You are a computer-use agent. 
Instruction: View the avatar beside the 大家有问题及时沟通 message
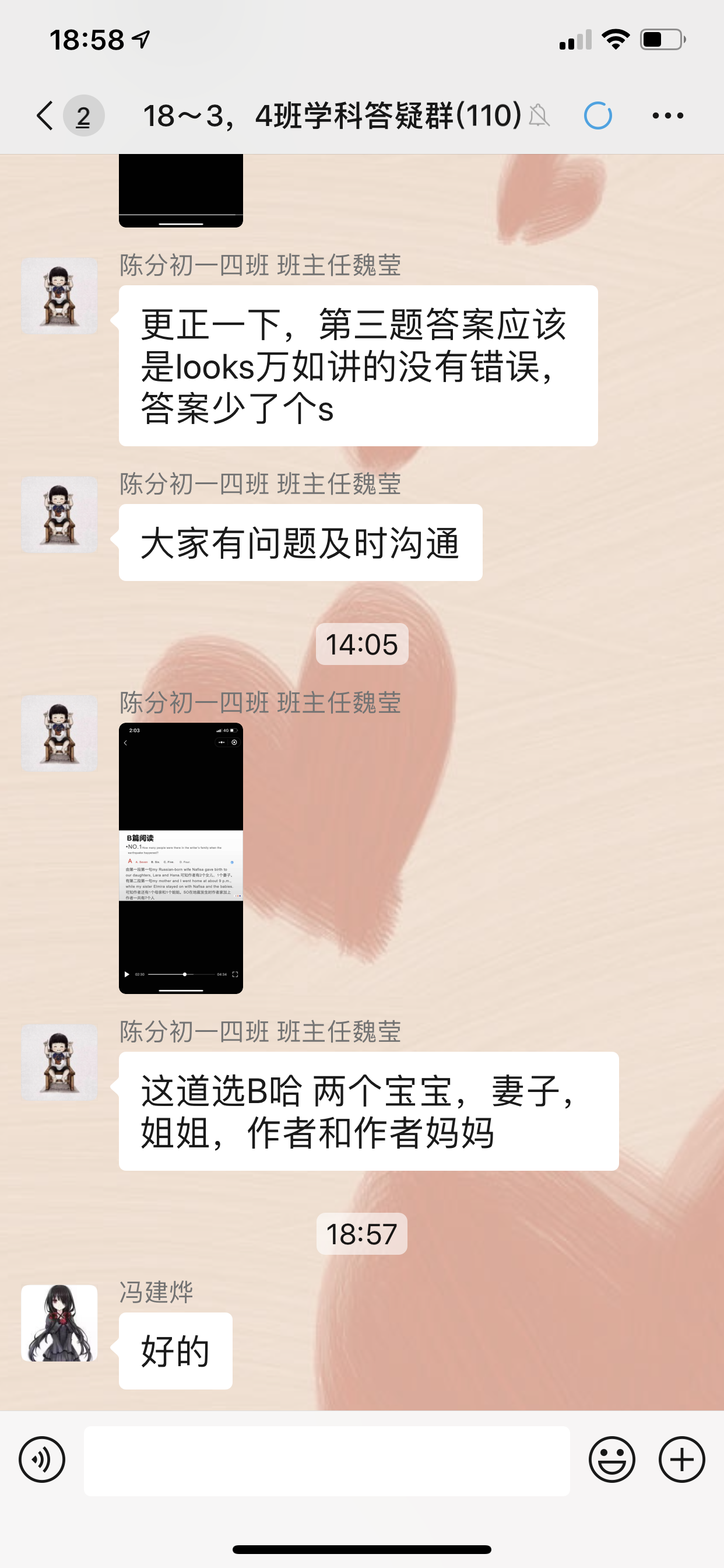tap(59, 515)
